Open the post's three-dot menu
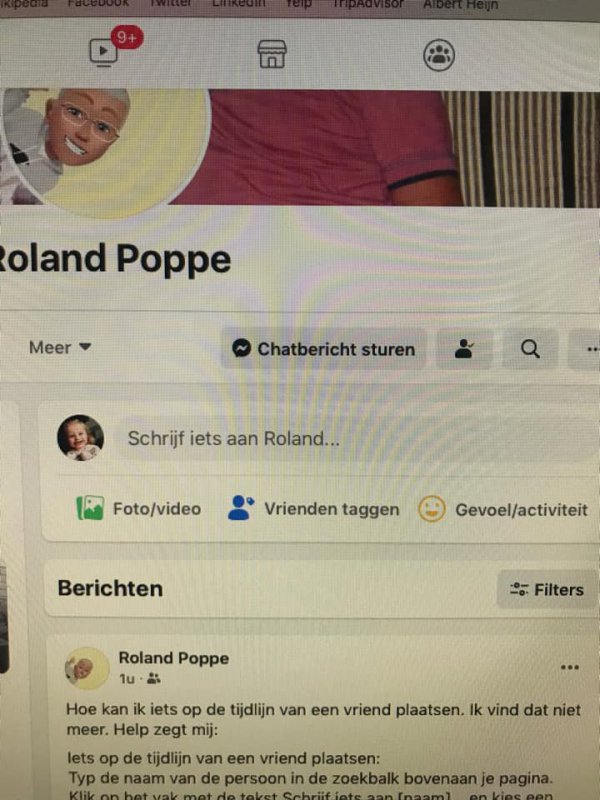600x800 pixels. (x=570, y=667)
